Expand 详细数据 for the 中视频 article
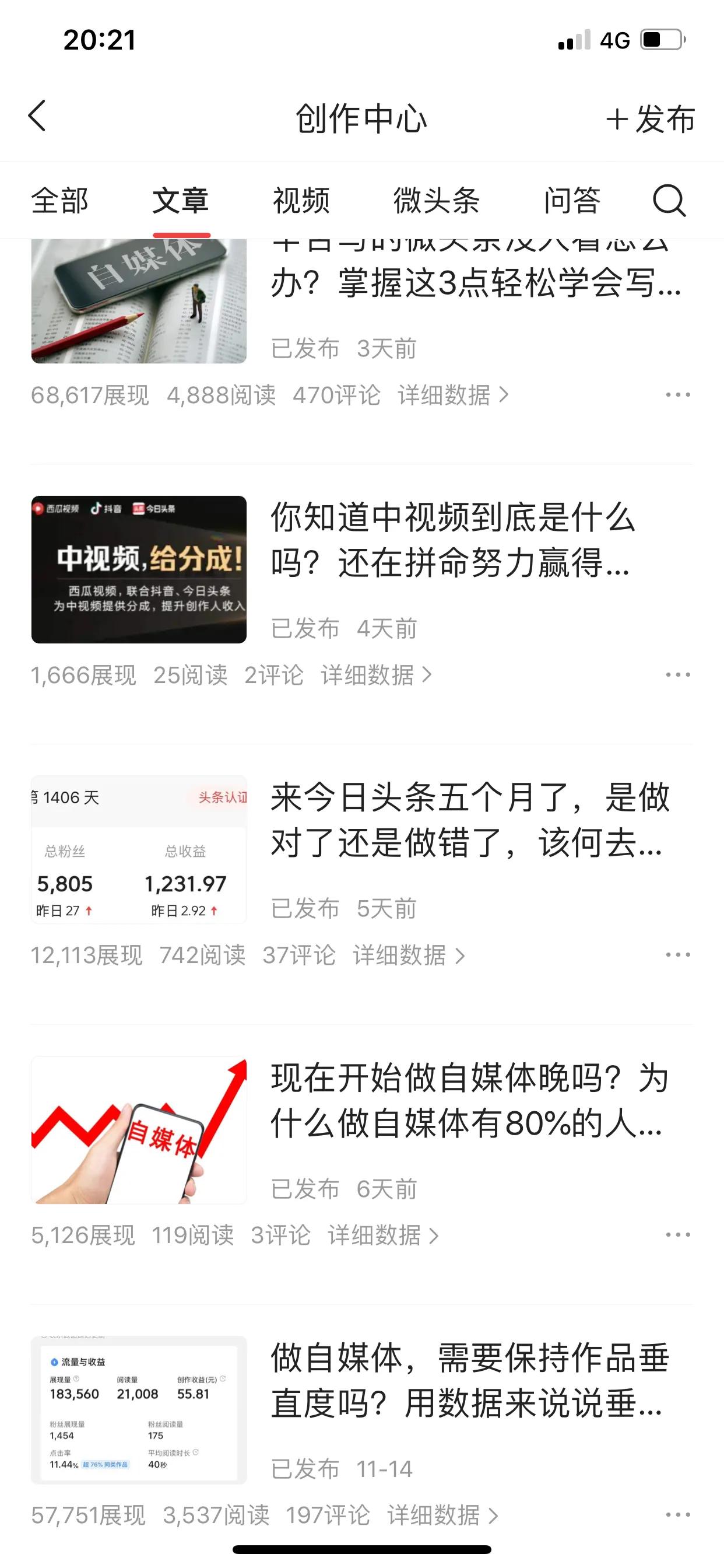724x1568 pixels. [x=371, y=674]
